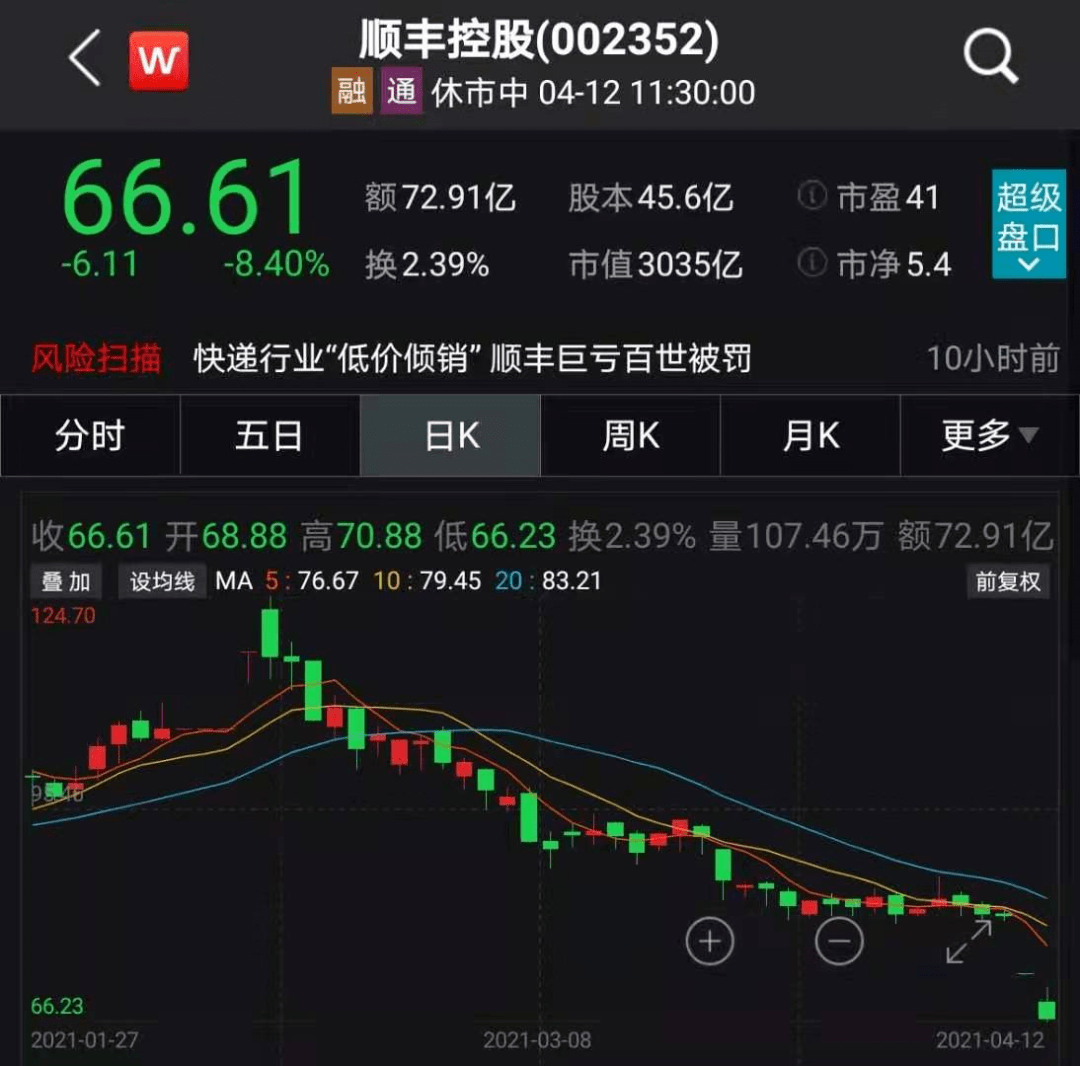Switch to the 月K chart tab
Screen dimensions: 1080x1066
point(810,436)
